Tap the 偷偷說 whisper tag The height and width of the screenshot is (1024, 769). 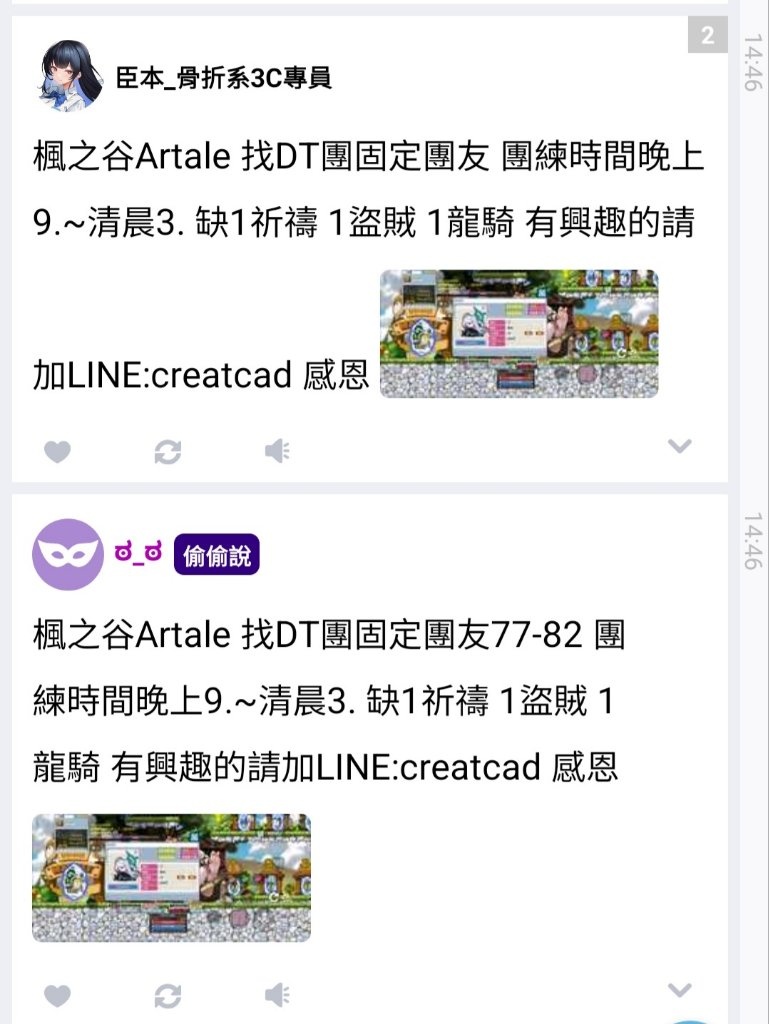click(x=217, y=555)
